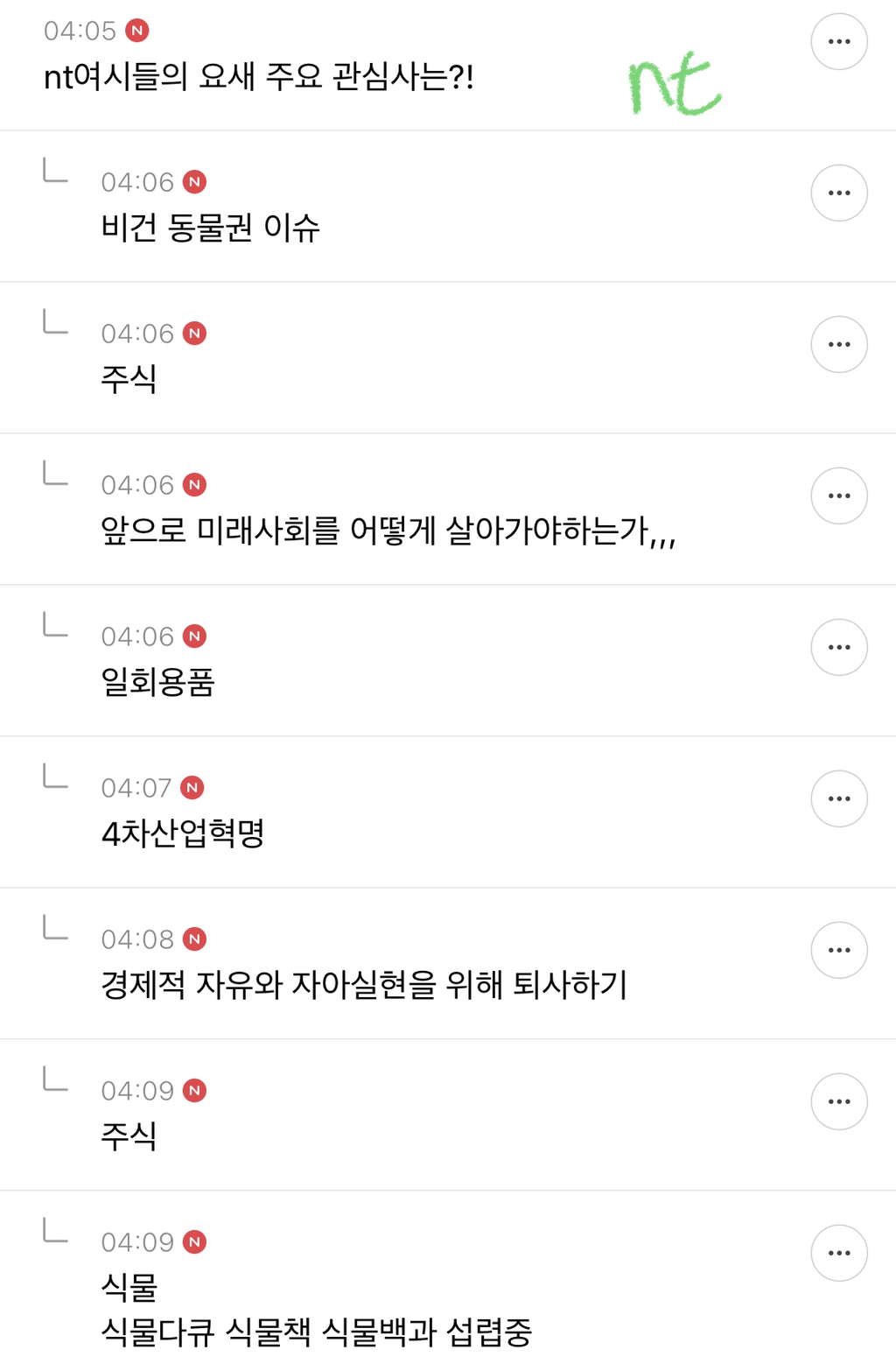Open more options for the nt여시들의 관심사 comment
The width and height of the screenshot is (896, 1371).
pos(838,41)
